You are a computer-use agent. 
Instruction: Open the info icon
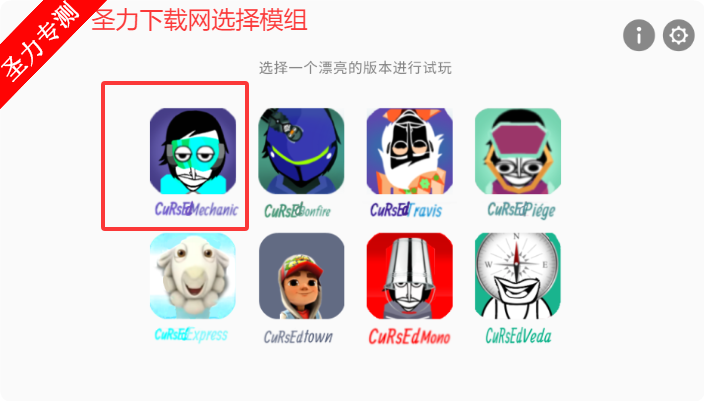click(x=638, y=35)
